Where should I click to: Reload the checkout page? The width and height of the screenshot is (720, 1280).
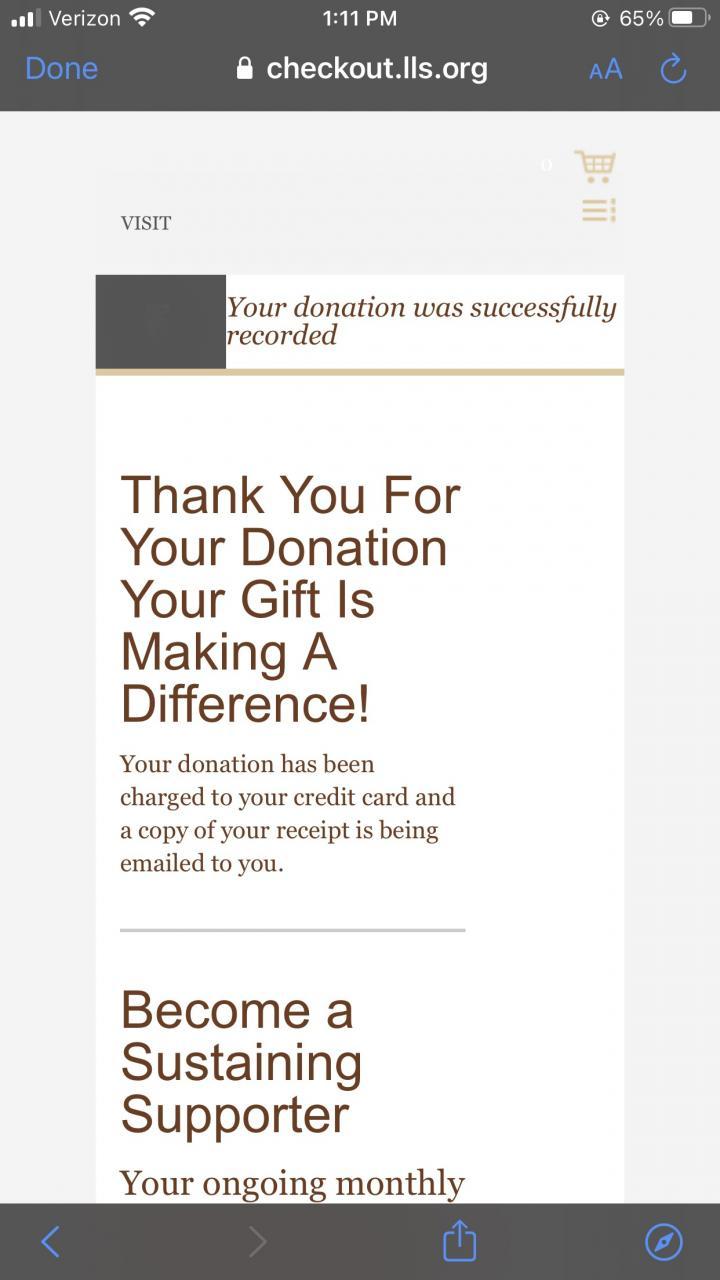click(x=674, y=69)
